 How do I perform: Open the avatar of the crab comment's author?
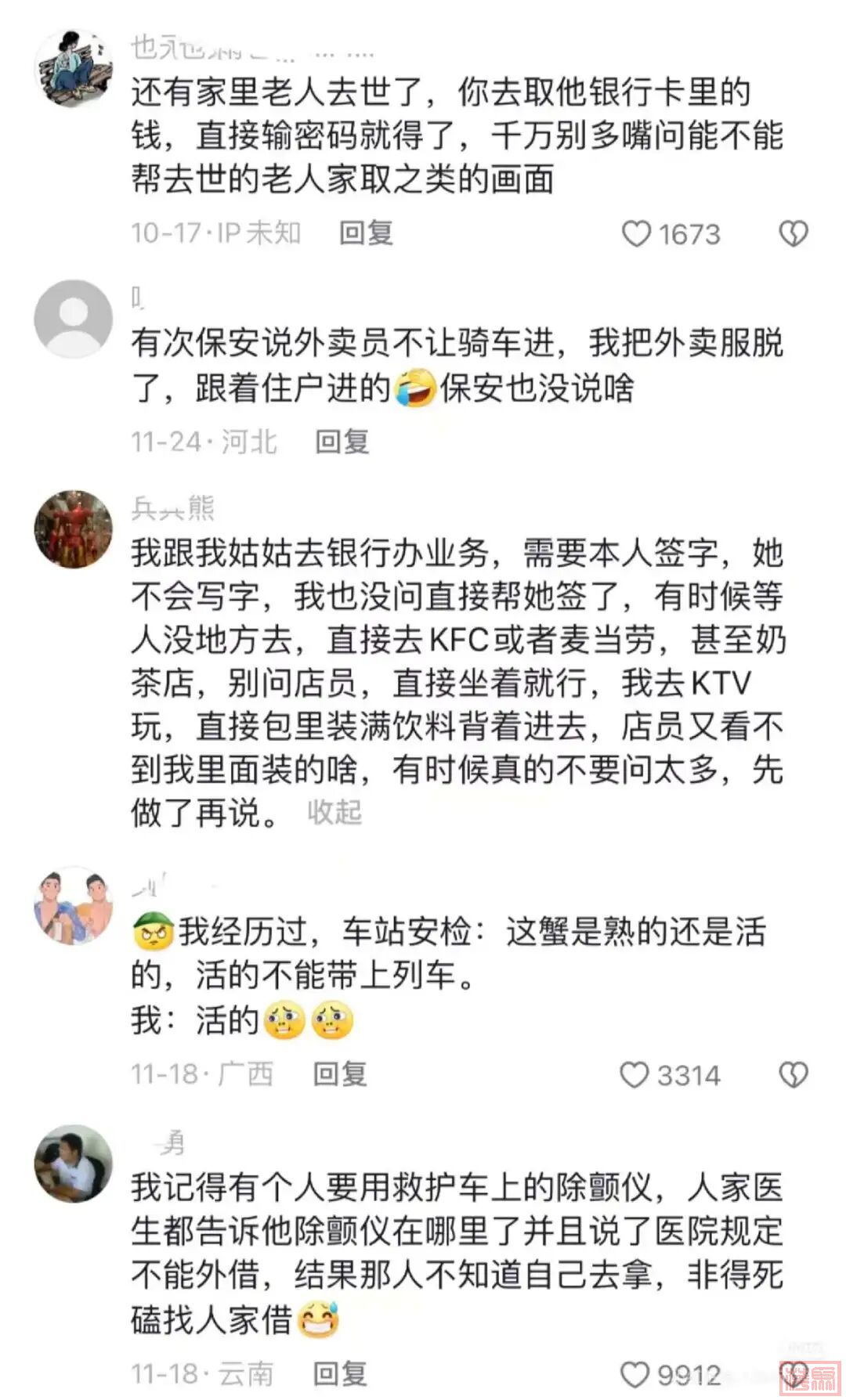click(x=74, y=906)
